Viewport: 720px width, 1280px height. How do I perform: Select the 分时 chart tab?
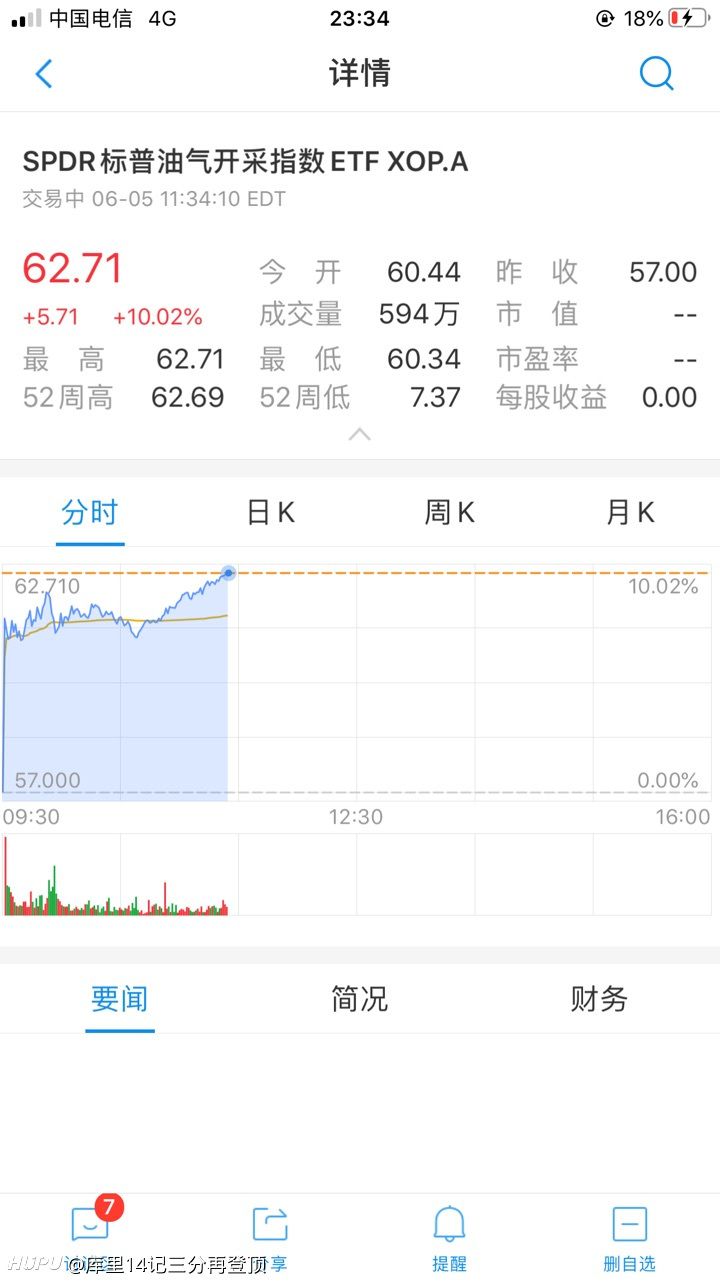[x=90, y=513]
